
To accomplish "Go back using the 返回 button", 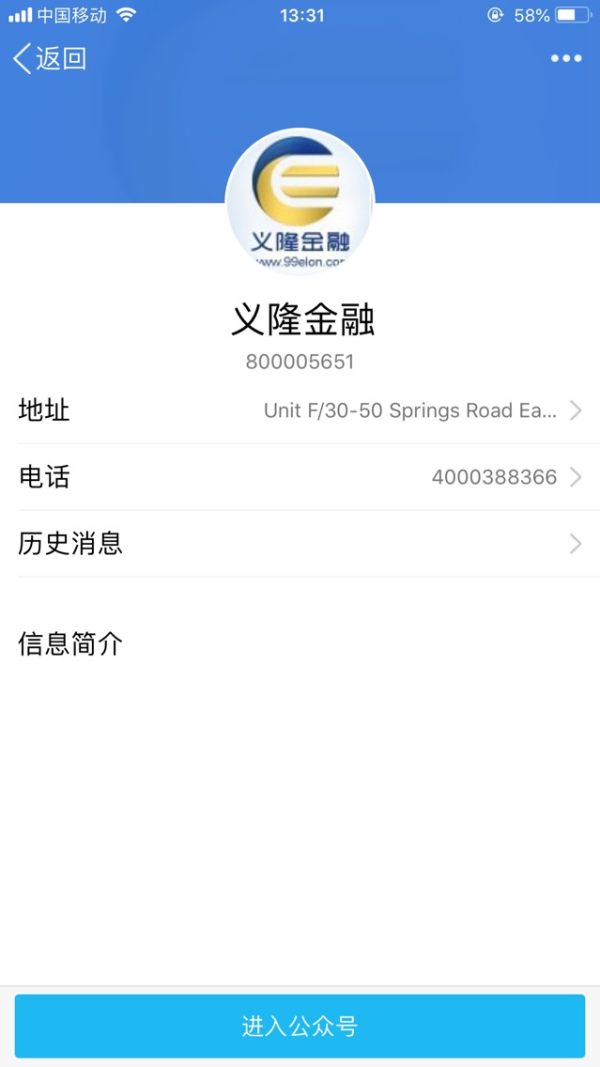I will click(x=50, y=58).
